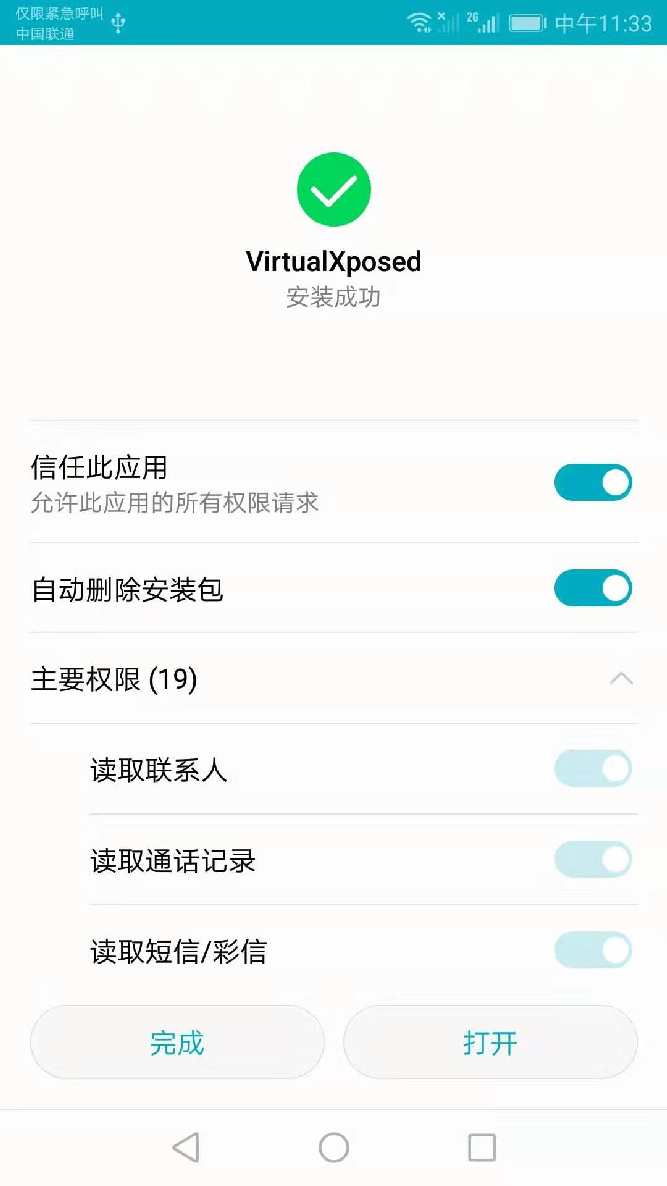Toggle off 信任此应用 switch
Screen dimensions: 667x1186
pyautogui.click(x=593, y=483)
